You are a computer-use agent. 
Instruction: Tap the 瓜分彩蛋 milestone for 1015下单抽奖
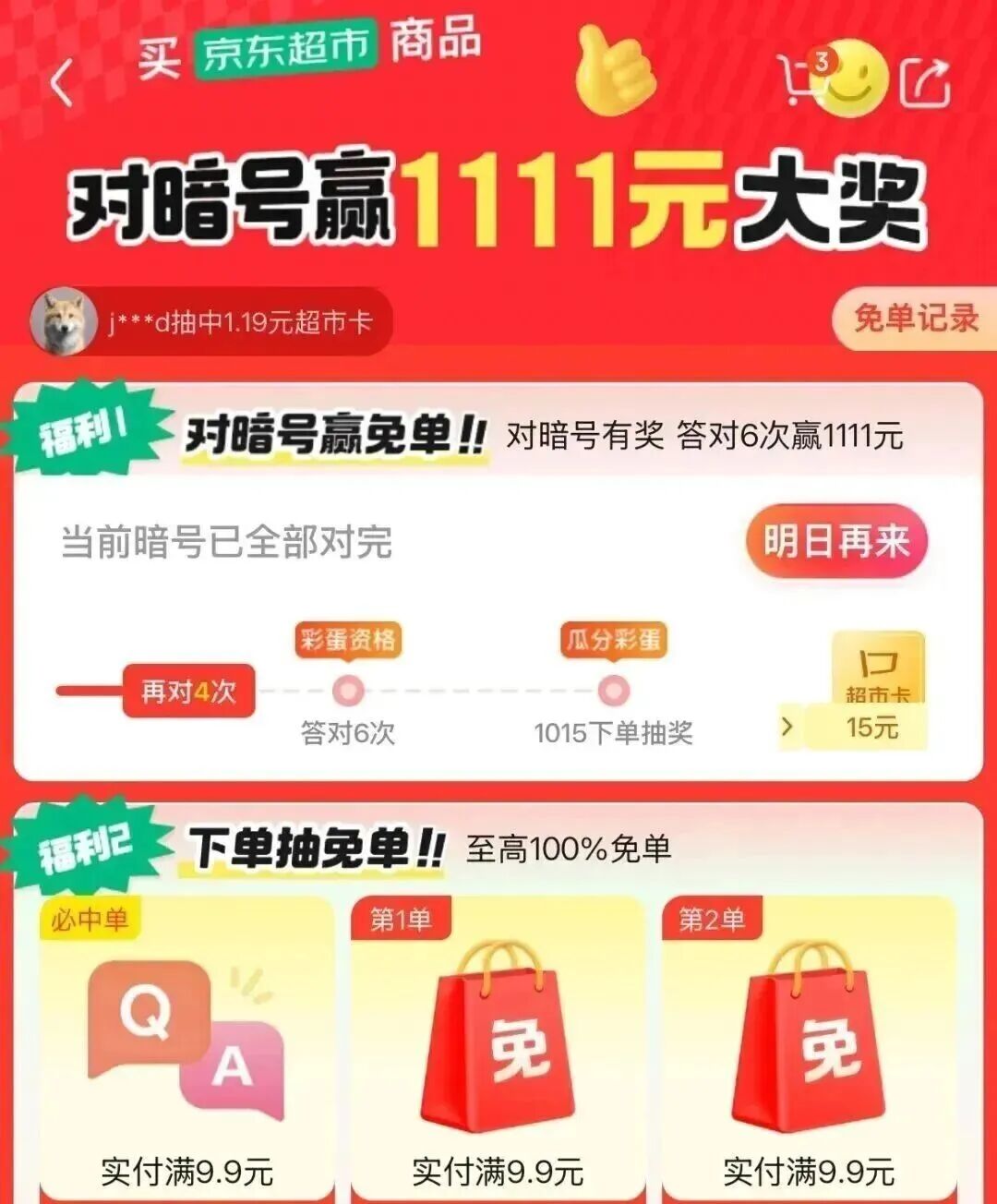[613, 690]
